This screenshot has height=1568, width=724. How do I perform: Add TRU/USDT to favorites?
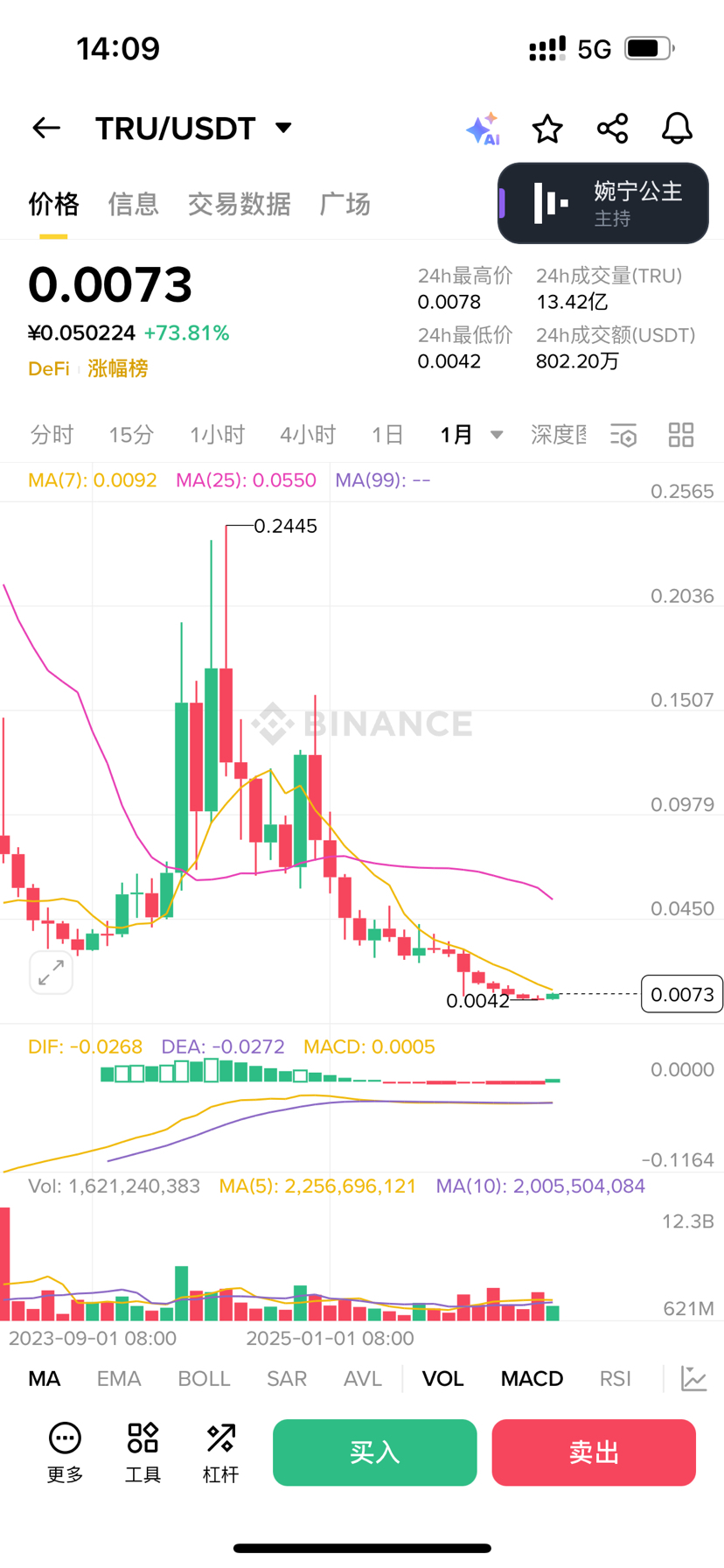tap(547, 129)
